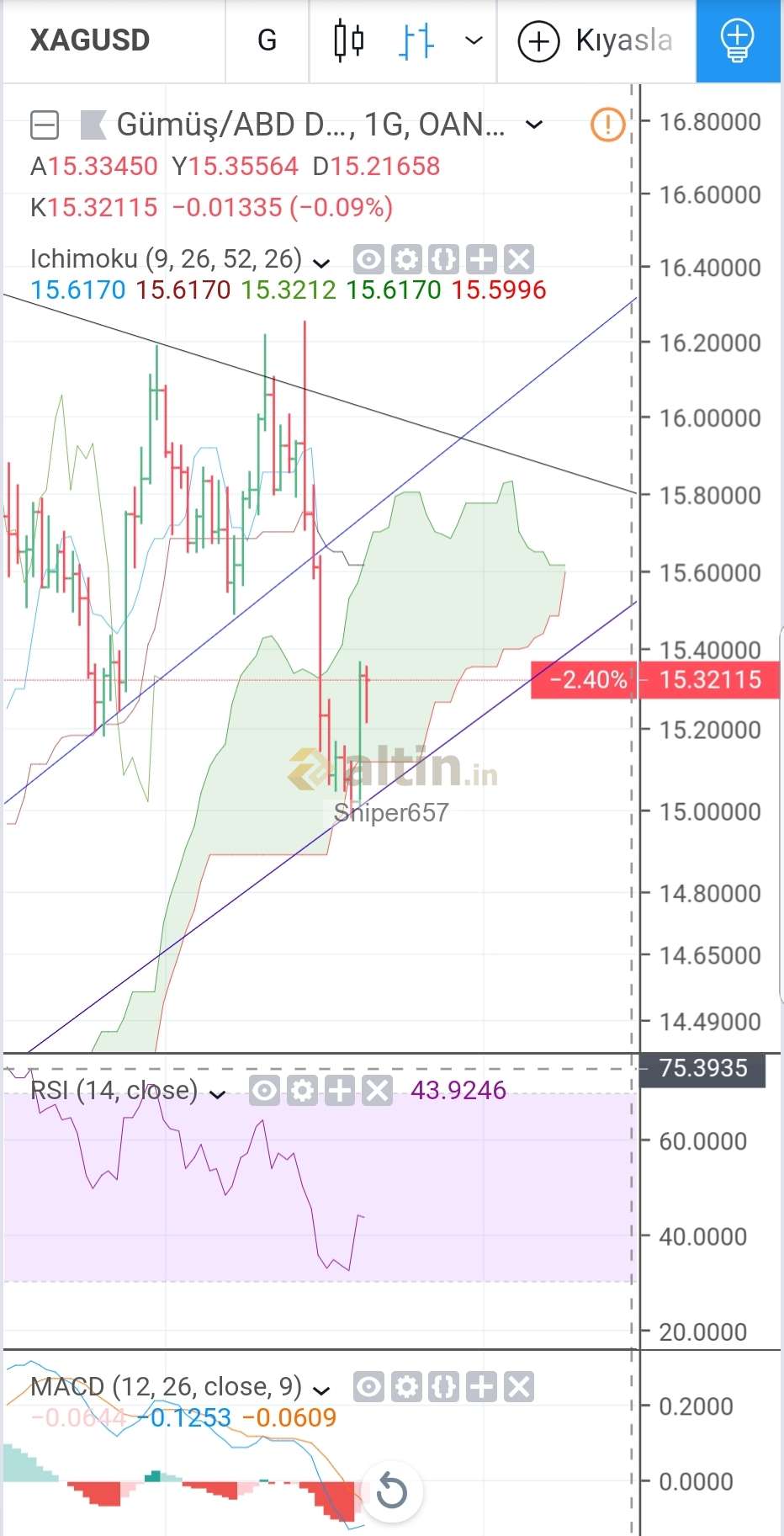Select the bar chart style

416,40
